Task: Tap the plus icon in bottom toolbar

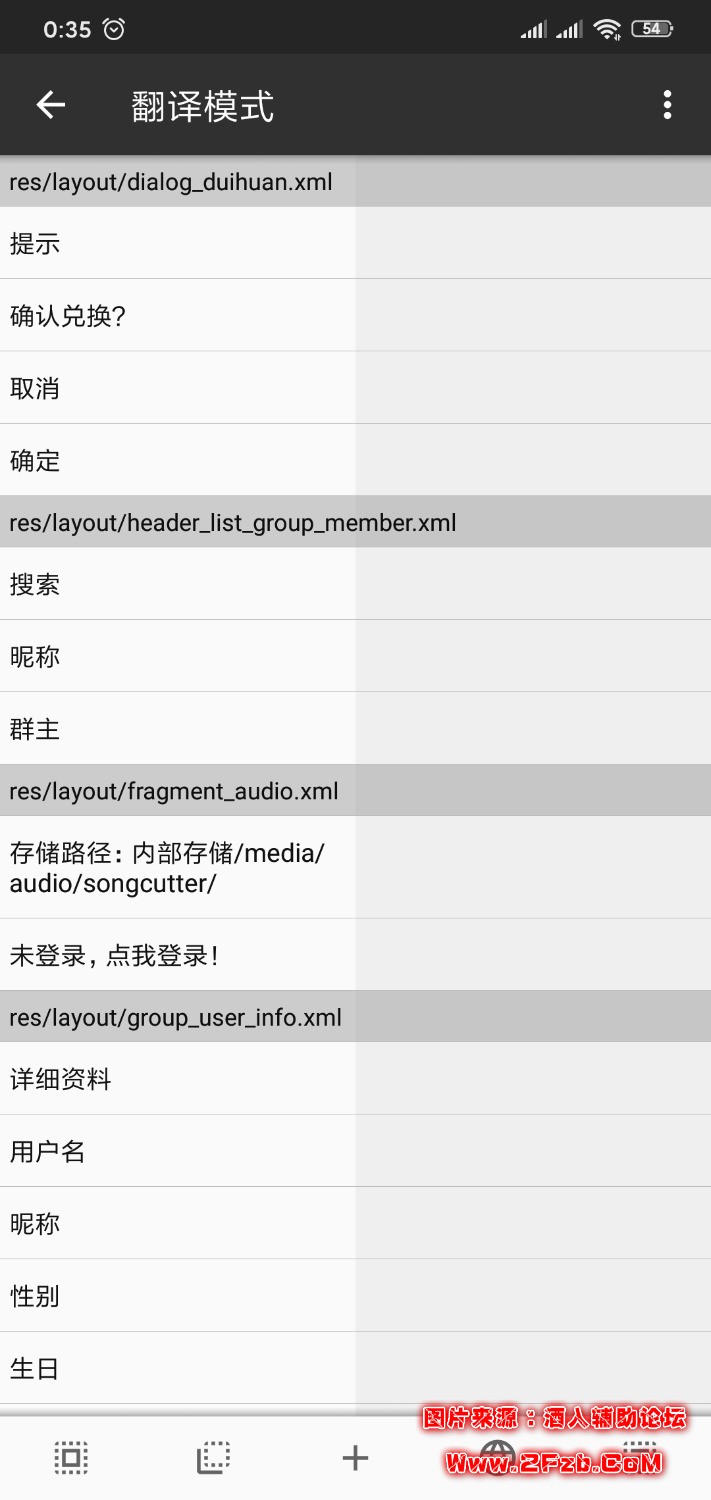Action: click(355, 1458)
